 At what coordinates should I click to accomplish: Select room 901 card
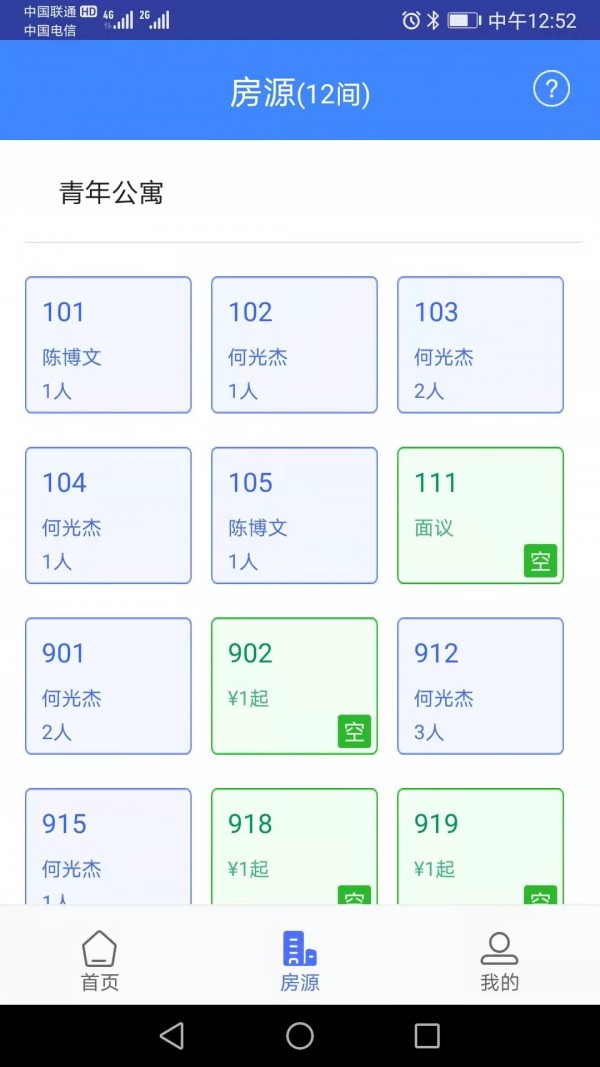[x=108, y=686]
